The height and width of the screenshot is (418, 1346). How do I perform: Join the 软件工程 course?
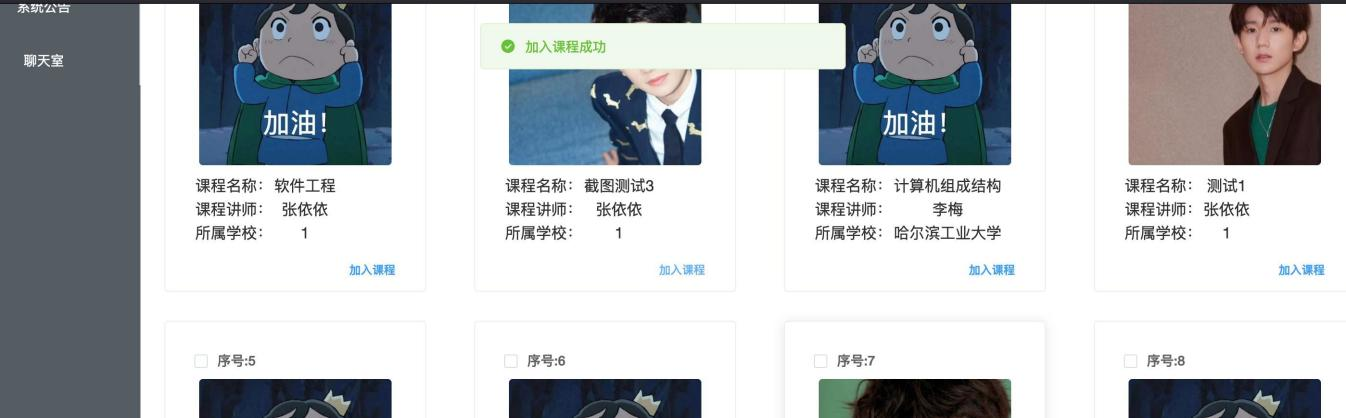click(371, 270)
